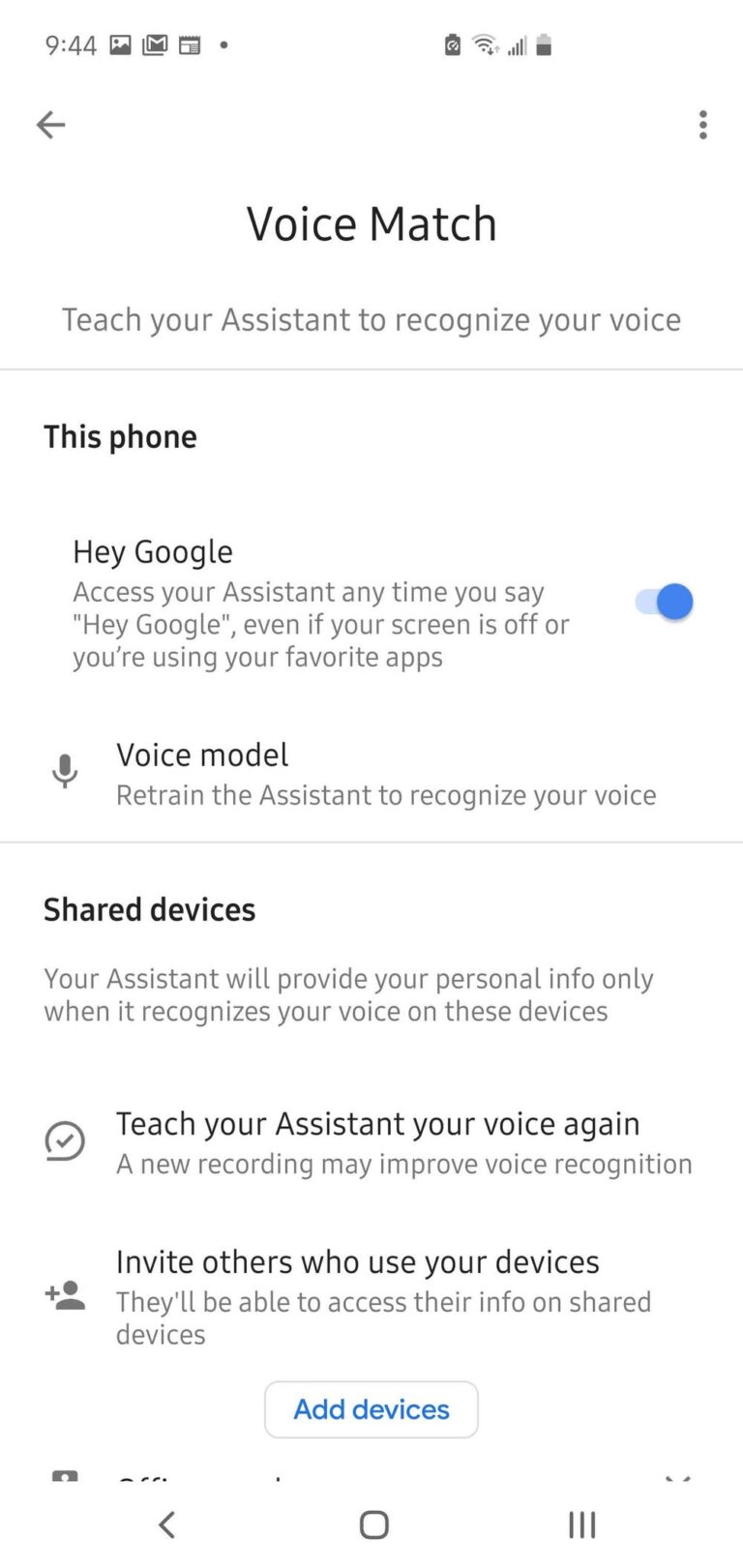This screenshot has height=1568, width=743.
Task: Turn off the Hey Google switch
Action: click(x=665, y=602)
